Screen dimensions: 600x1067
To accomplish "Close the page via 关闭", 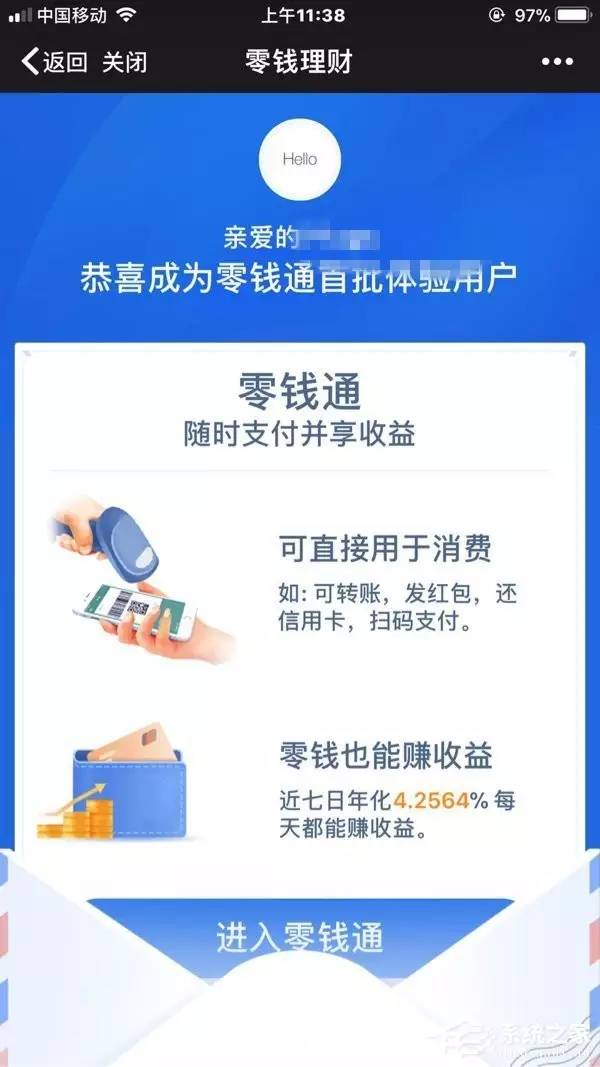I will tap(124, 62).
